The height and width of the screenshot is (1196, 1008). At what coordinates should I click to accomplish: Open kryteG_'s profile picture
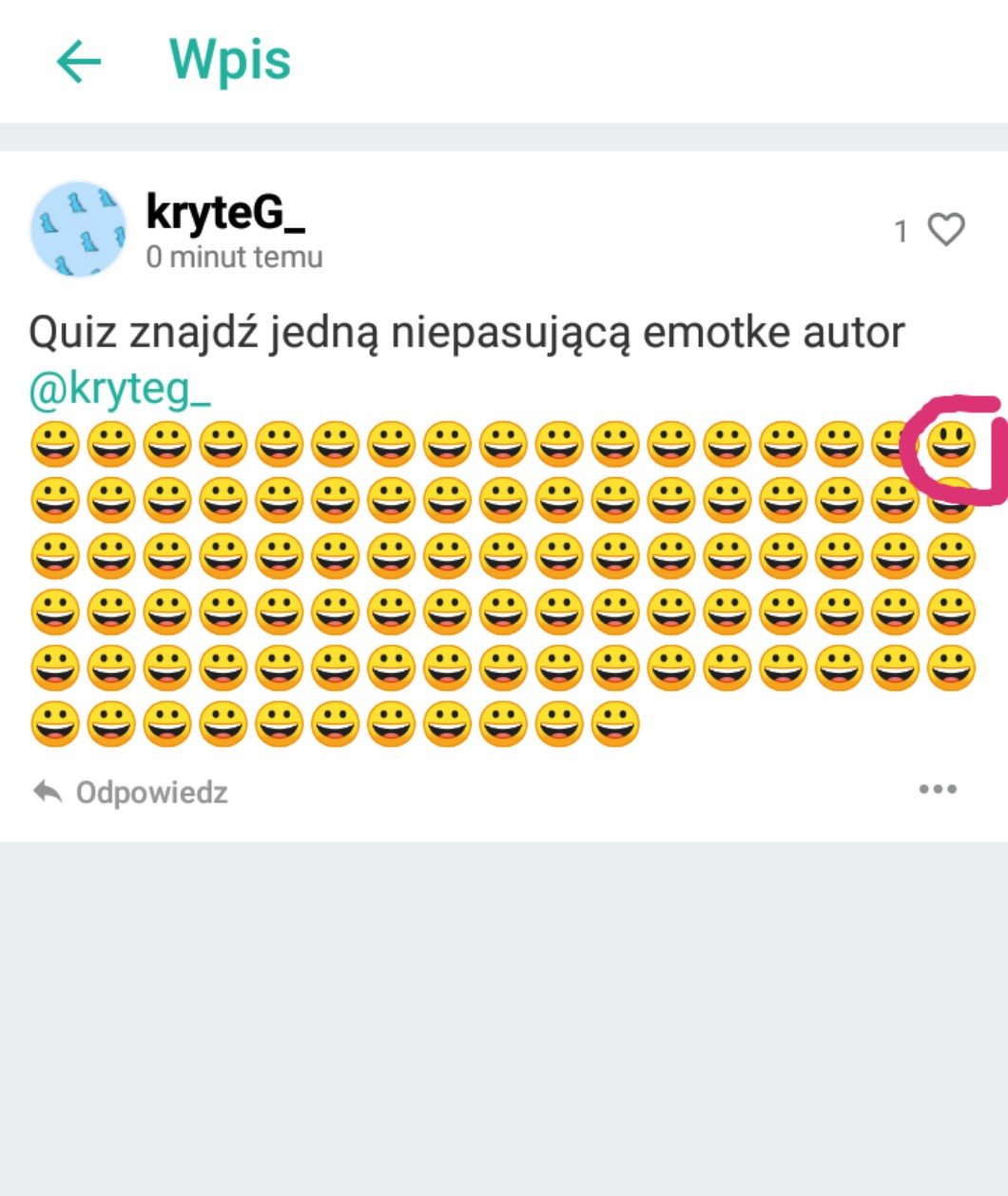coord(79,229)
